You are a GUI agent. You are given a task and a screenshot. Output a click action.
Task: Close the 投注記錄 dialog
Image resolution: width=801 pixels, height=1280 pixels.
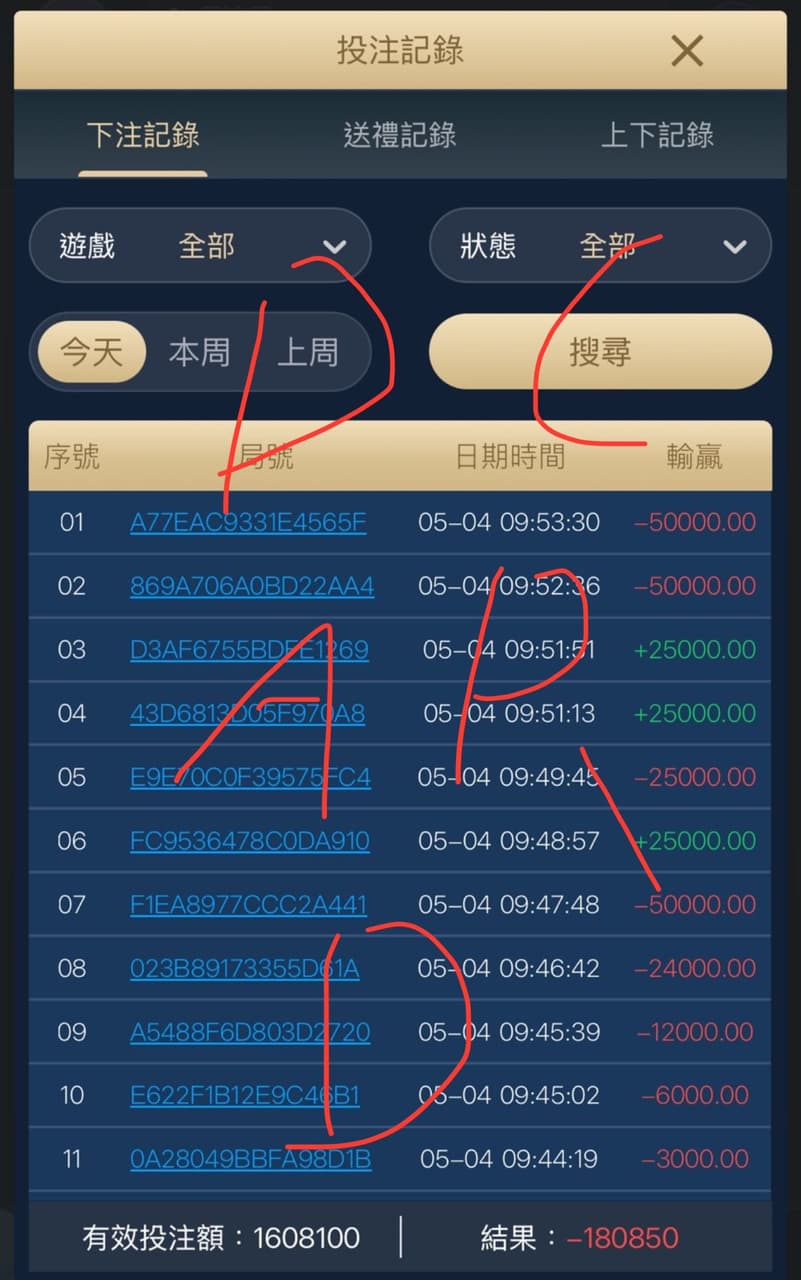pos(686,51)
